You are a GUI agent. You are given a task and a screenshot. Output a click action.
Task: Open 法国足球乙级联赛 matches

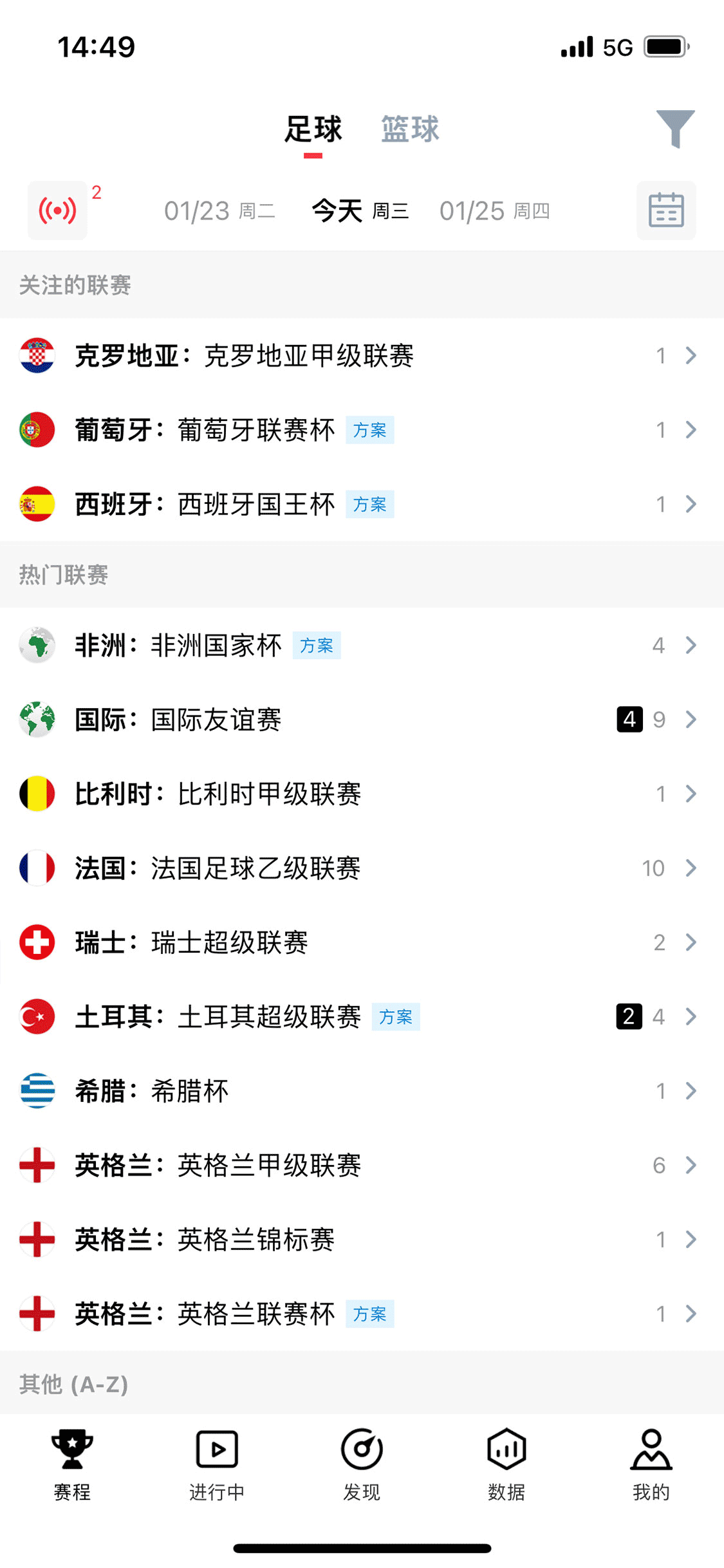point(360,868)
